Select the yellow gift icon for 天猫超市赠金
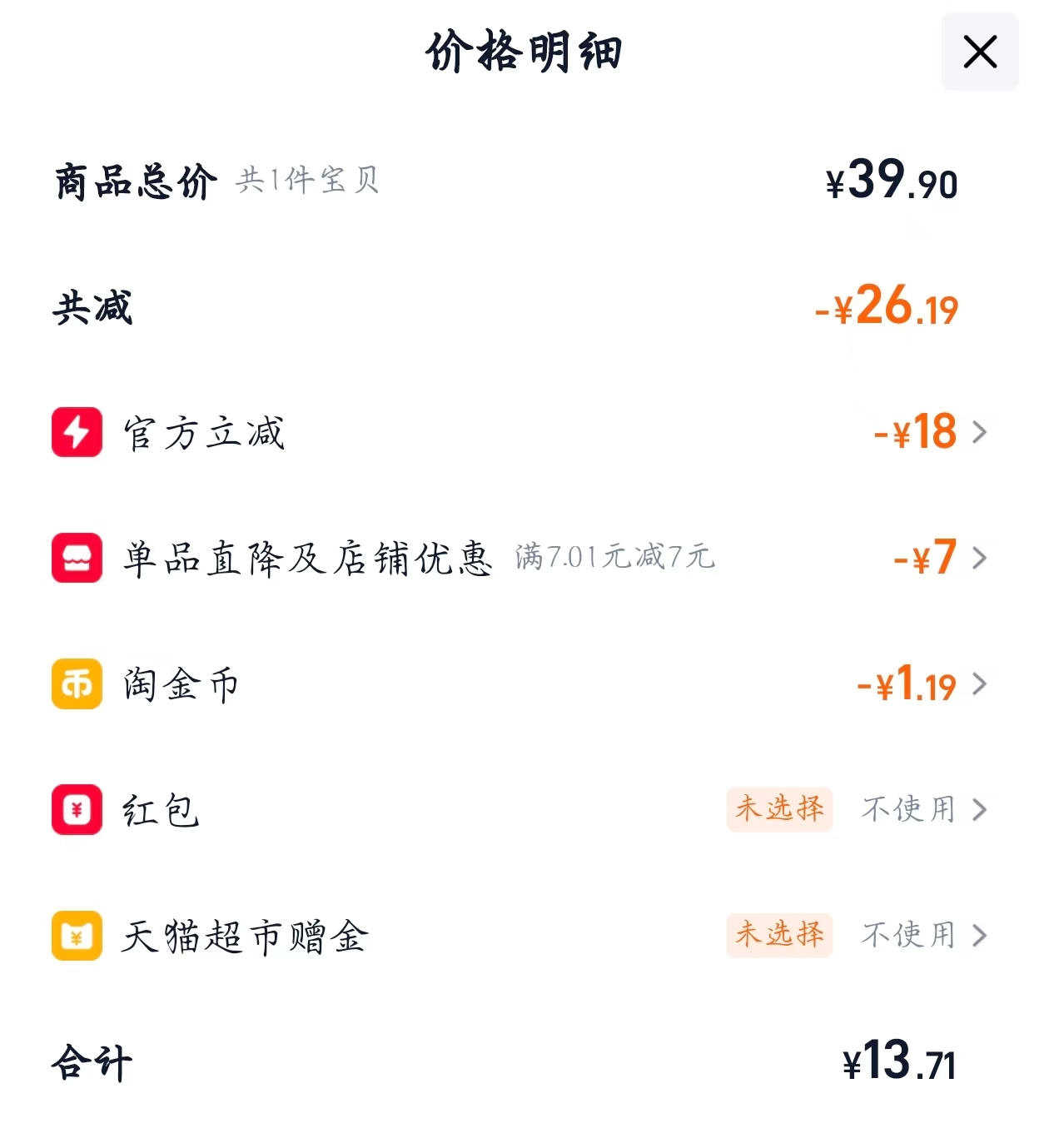Screen dimensions: 1049x1148 pyautogui.click(x=76, y=937)
